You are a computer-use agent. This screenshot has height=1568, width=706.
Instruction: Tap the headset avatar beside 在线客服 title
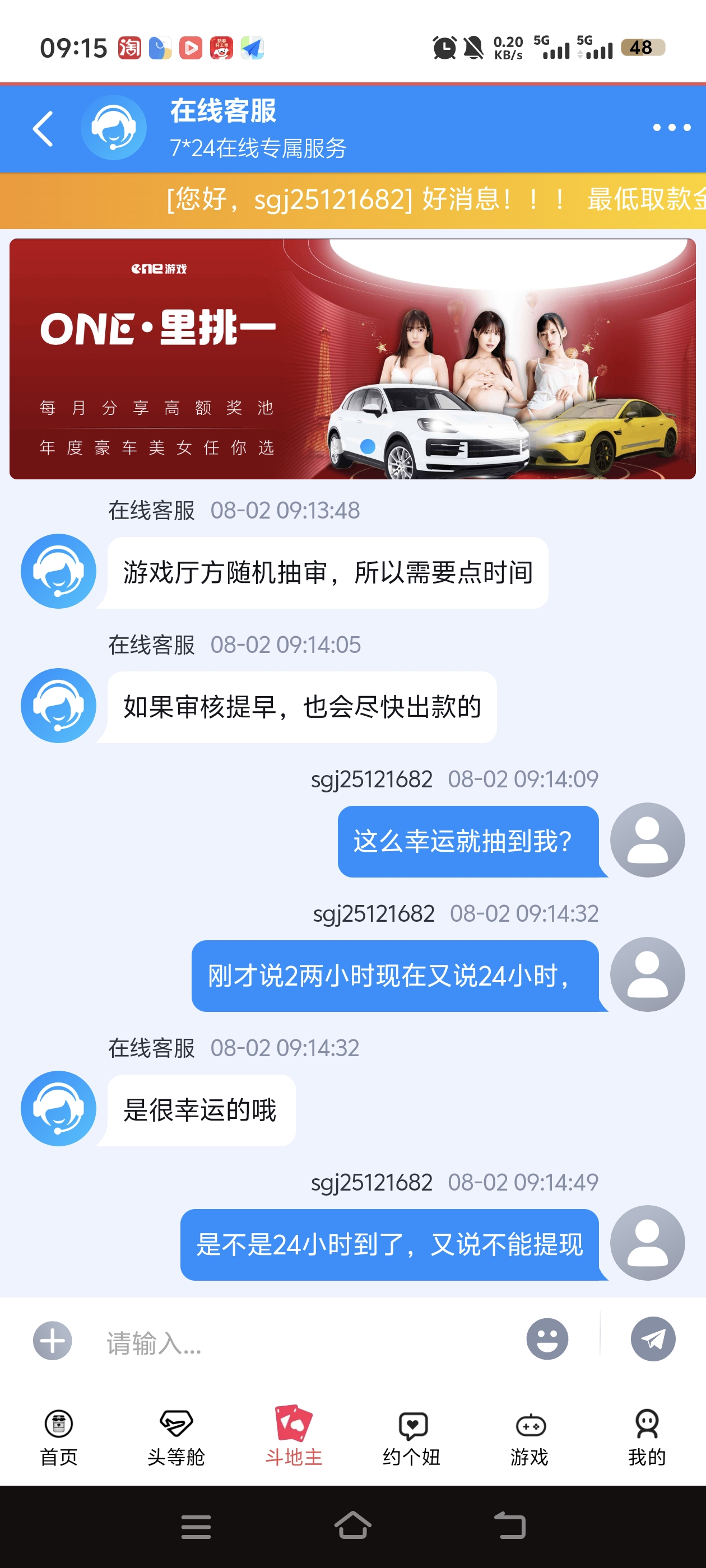tap(113, 128)
